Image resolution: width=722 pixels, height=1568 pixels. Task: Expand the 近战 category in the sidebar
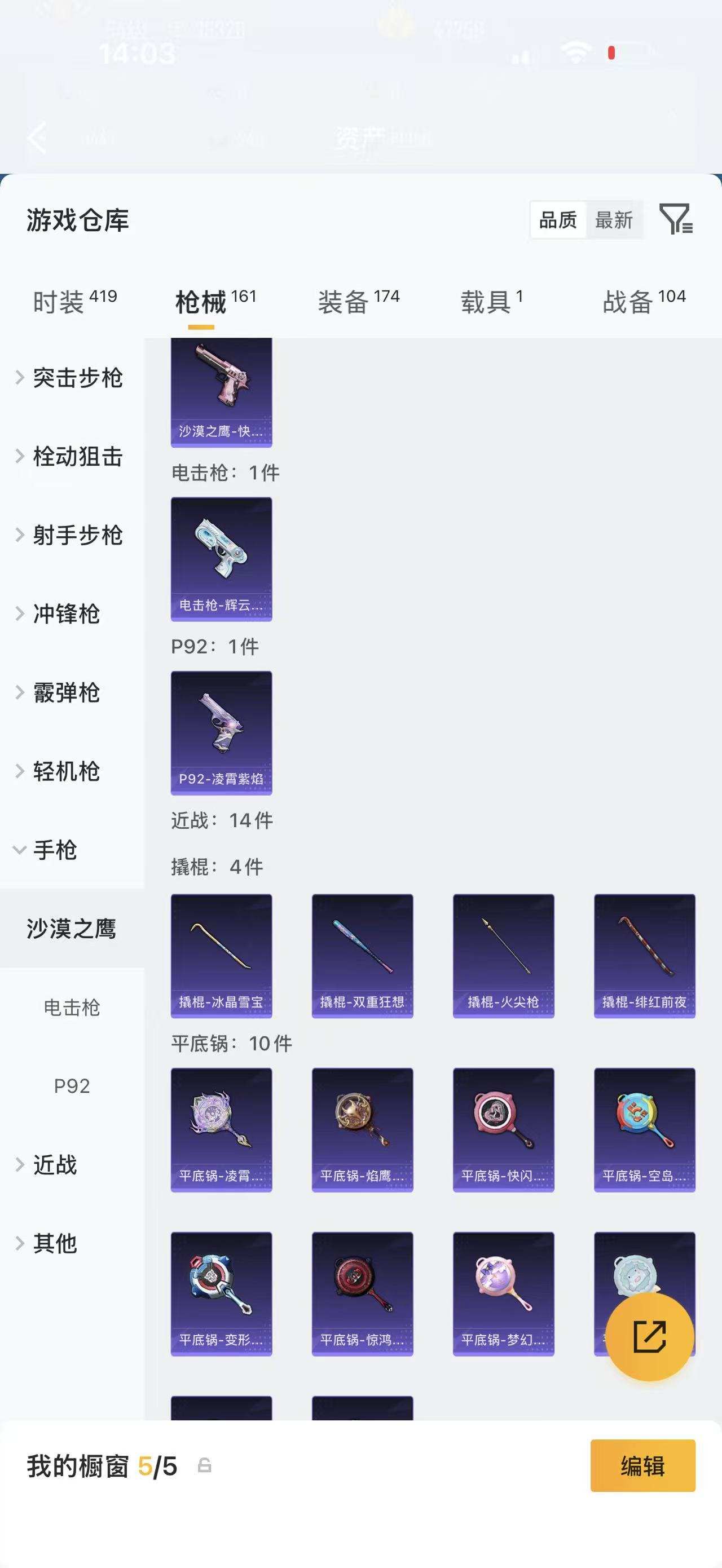(x=55, y=1165)
